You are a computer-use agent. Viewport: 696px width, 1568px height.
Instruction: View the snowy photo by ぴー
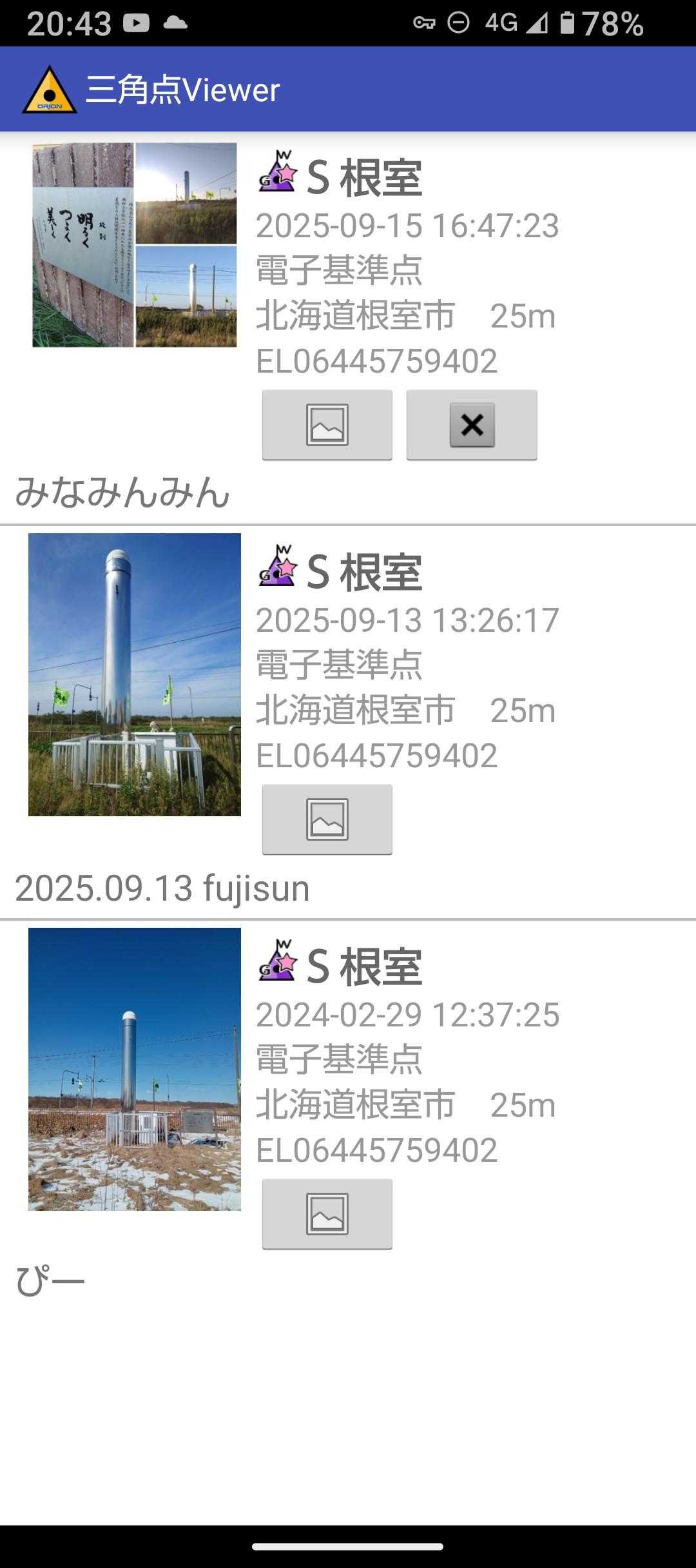[x=135, y=1069]
